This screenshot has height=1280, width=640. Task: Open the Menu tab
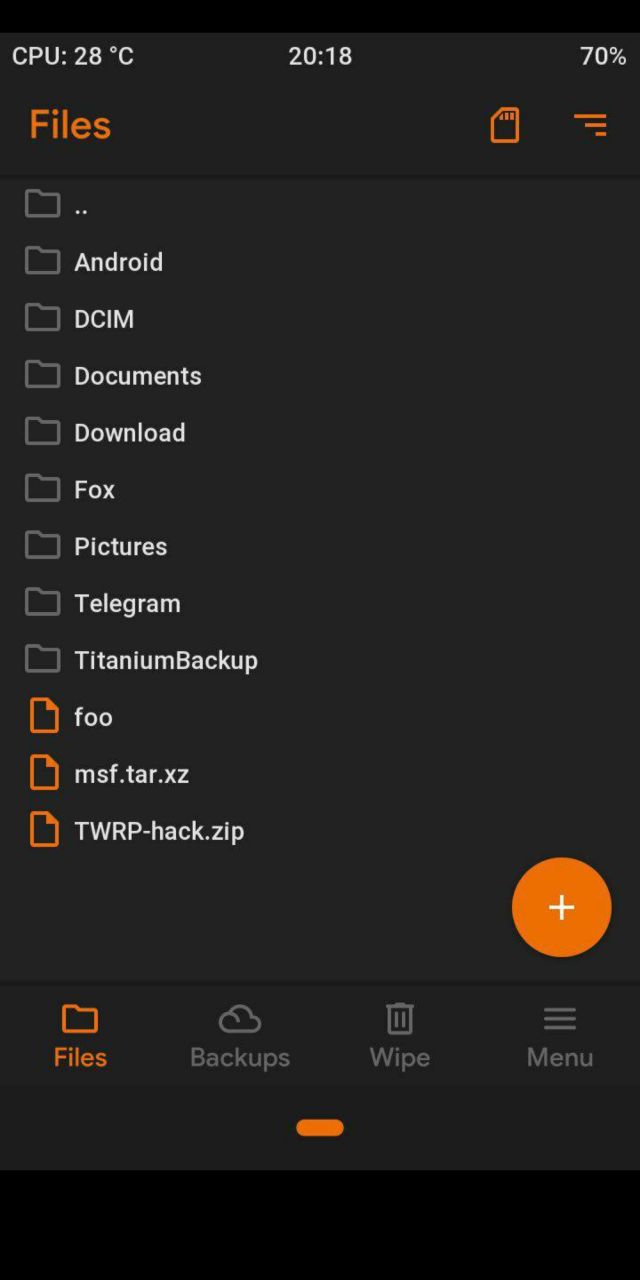coord(560,1036)
